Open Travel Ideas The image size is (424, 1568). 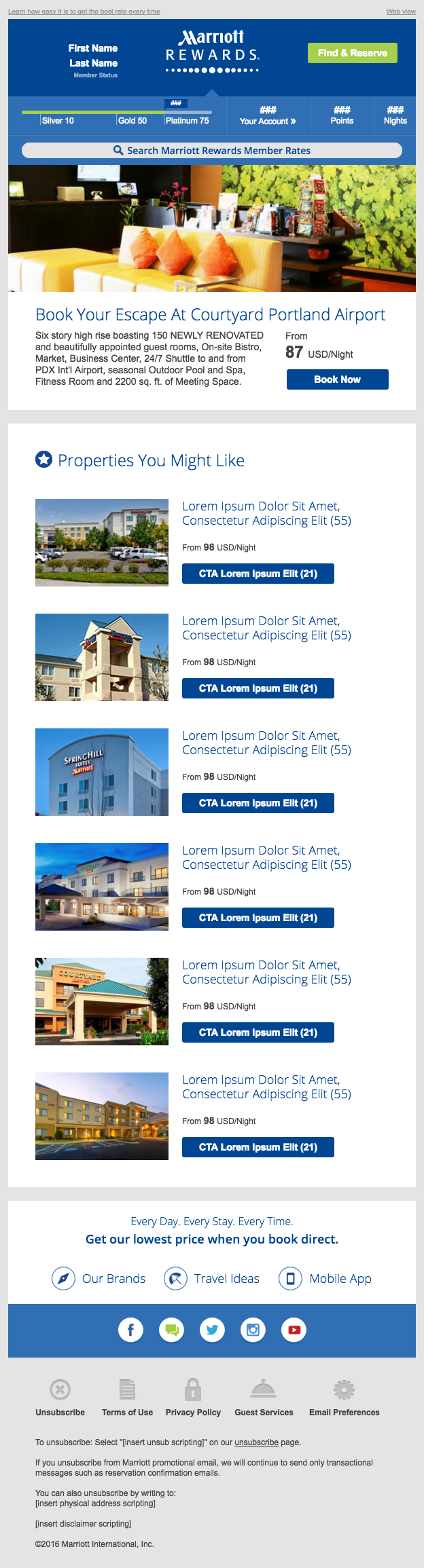[x=212, y=1279]
